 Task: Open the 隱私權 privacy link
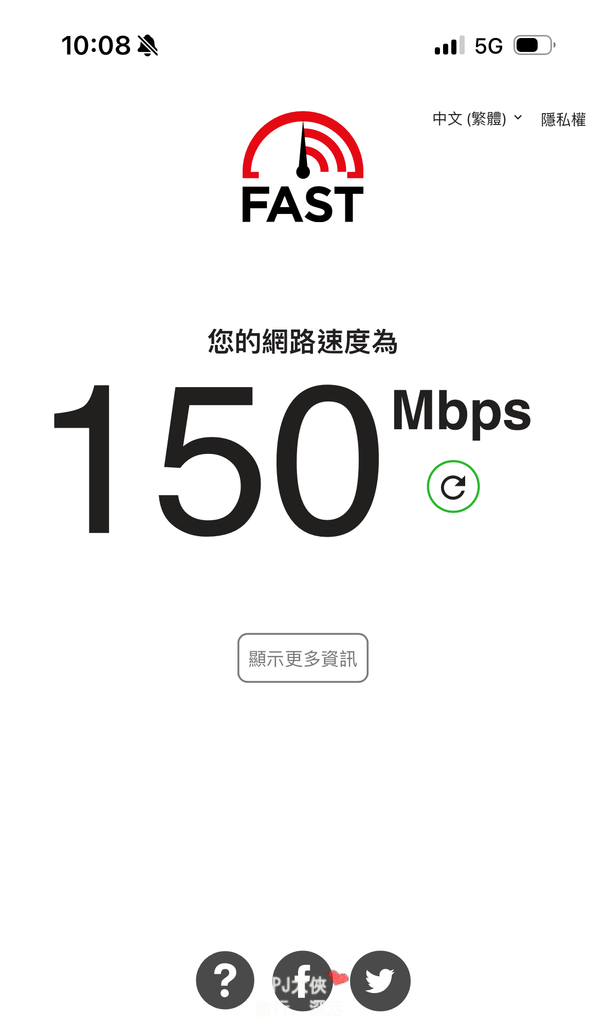564,120
